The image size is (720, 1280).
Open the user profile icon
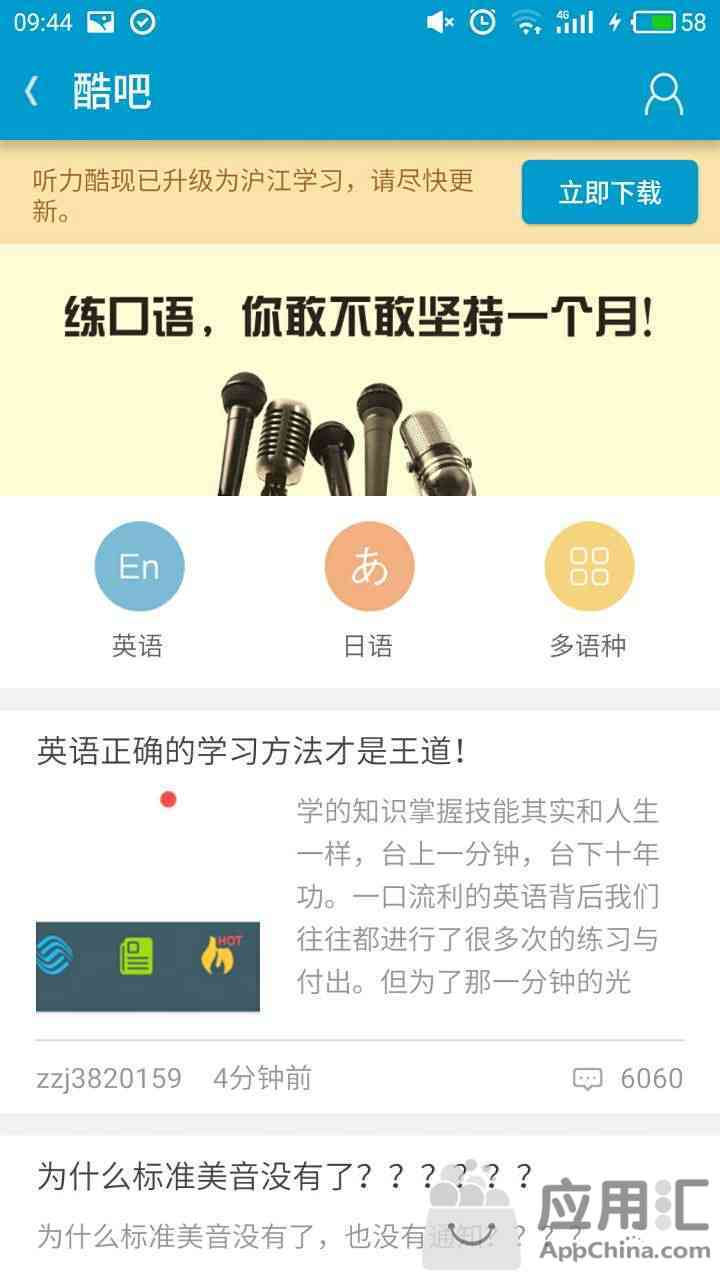pyautogui.click(x=663, y=94)
